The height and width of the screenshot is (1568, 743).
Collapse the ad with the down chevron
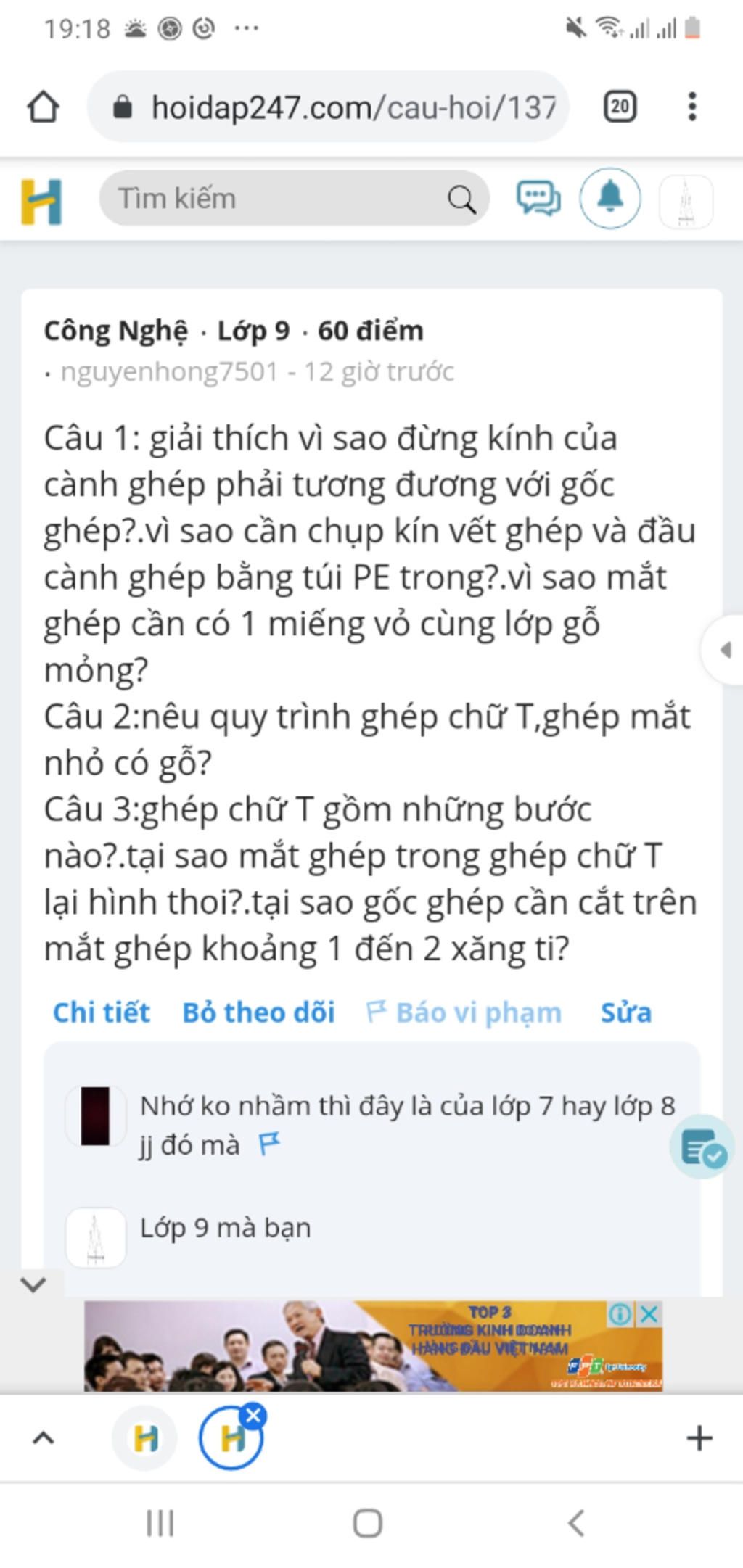(33, 1284)
